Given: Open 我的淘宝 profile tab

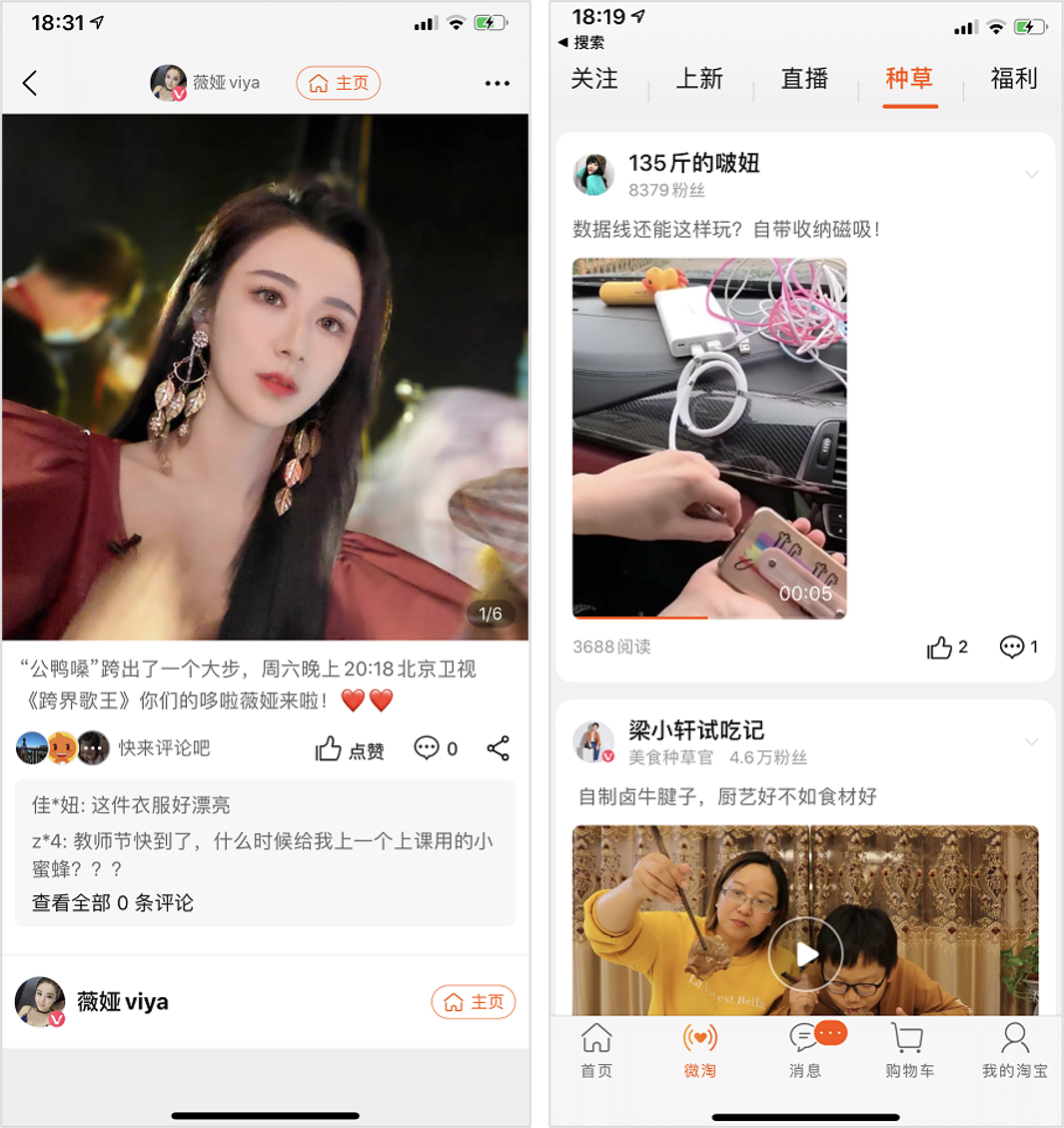Looking at the screenshot, I should coord(1014,1050).
